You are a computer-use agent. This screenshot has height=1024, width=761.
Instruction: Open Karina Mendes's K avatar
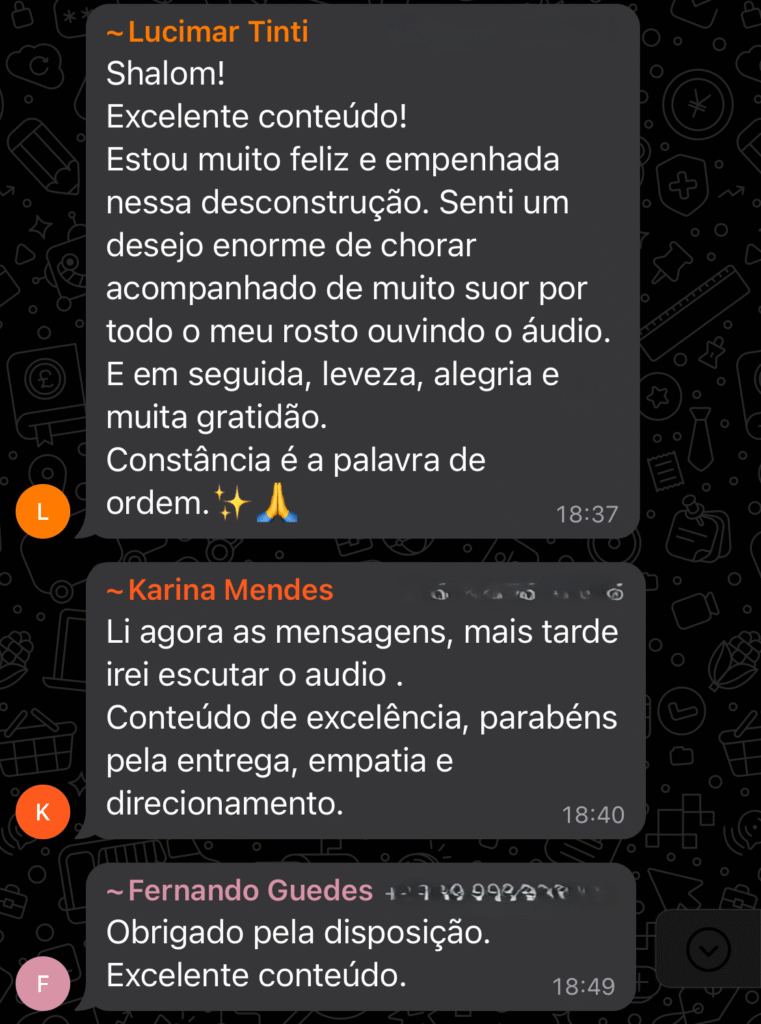click(43, 812)
